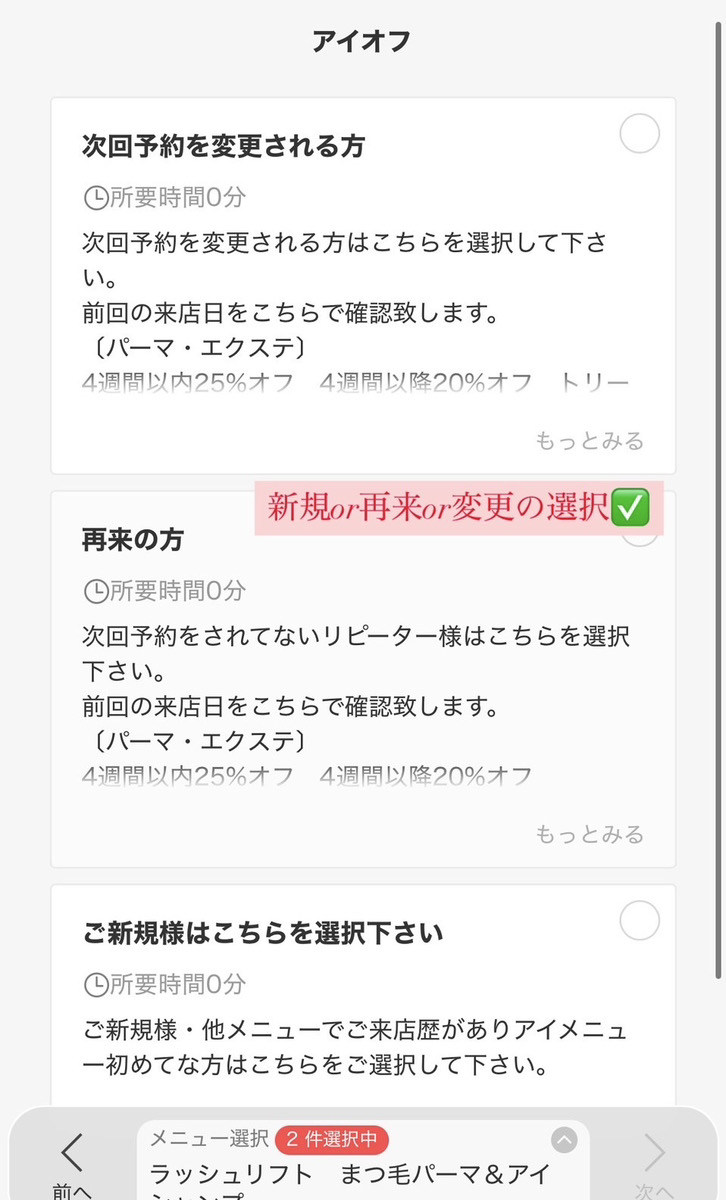
Task: Proceed with the 次へ arrow
Action: tap(654, 1160)
